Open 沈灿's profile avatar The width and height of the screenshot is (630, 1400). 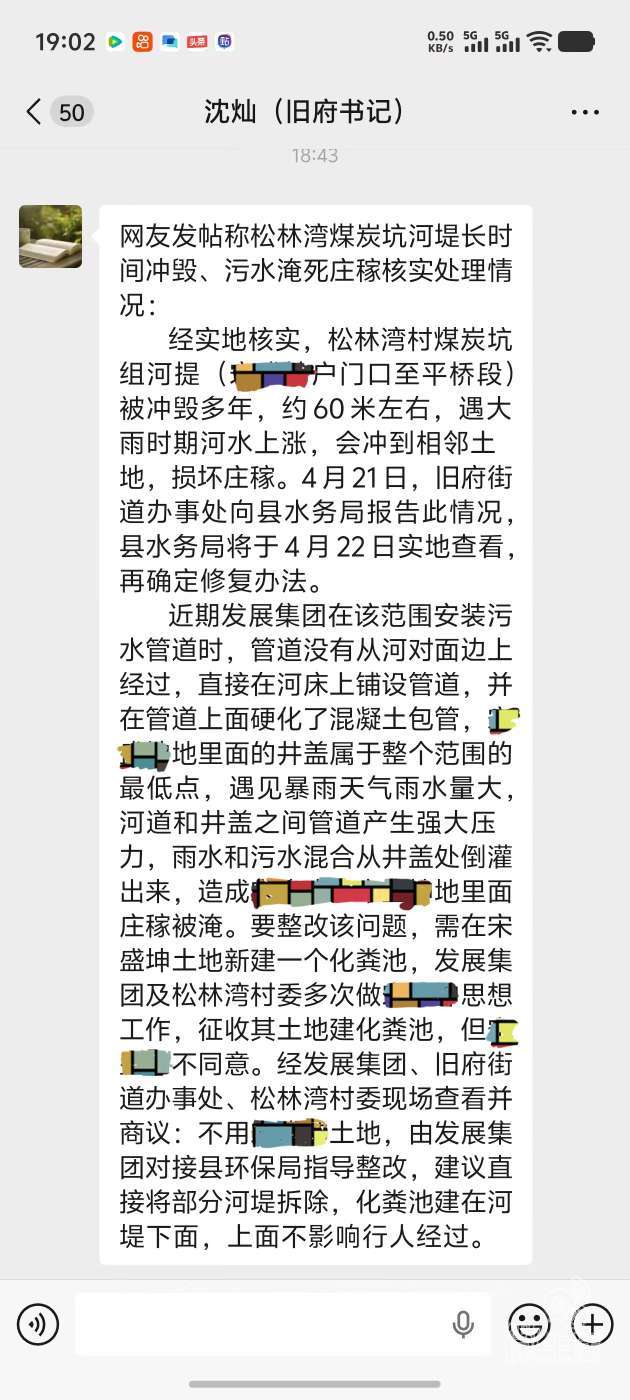click(x=50, y=237)
